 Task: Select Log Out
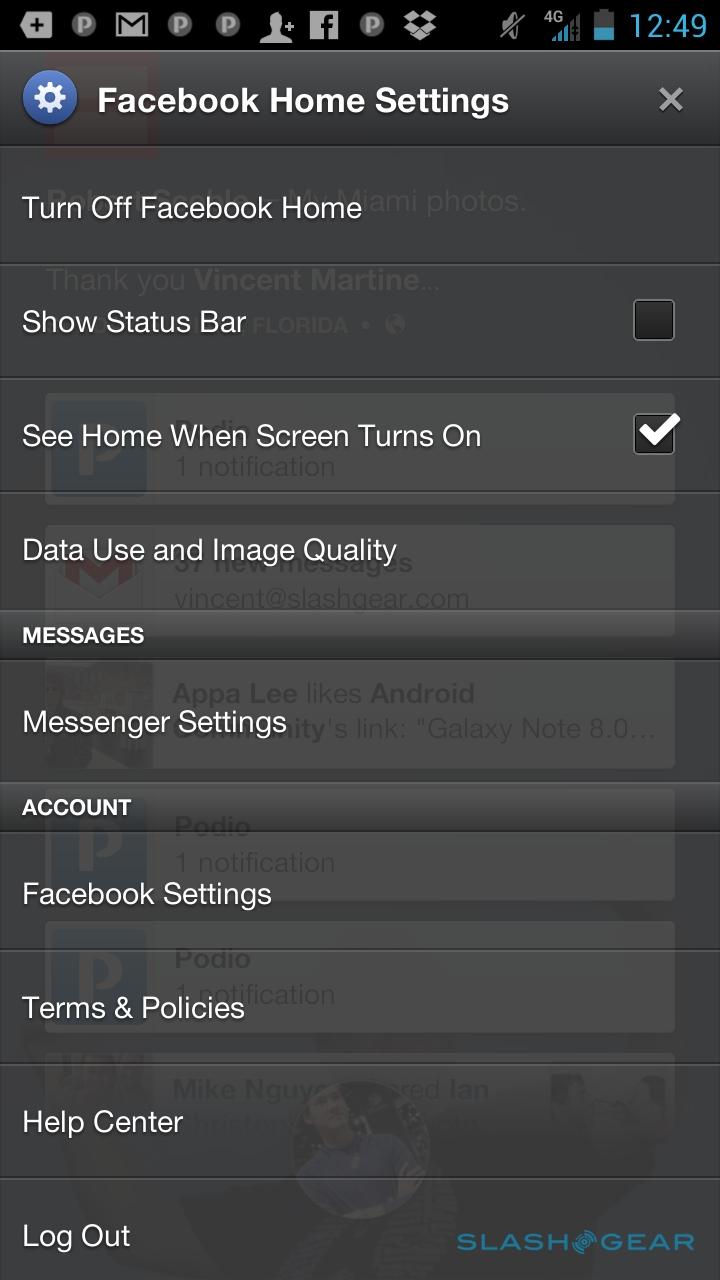pos(77,1236)
